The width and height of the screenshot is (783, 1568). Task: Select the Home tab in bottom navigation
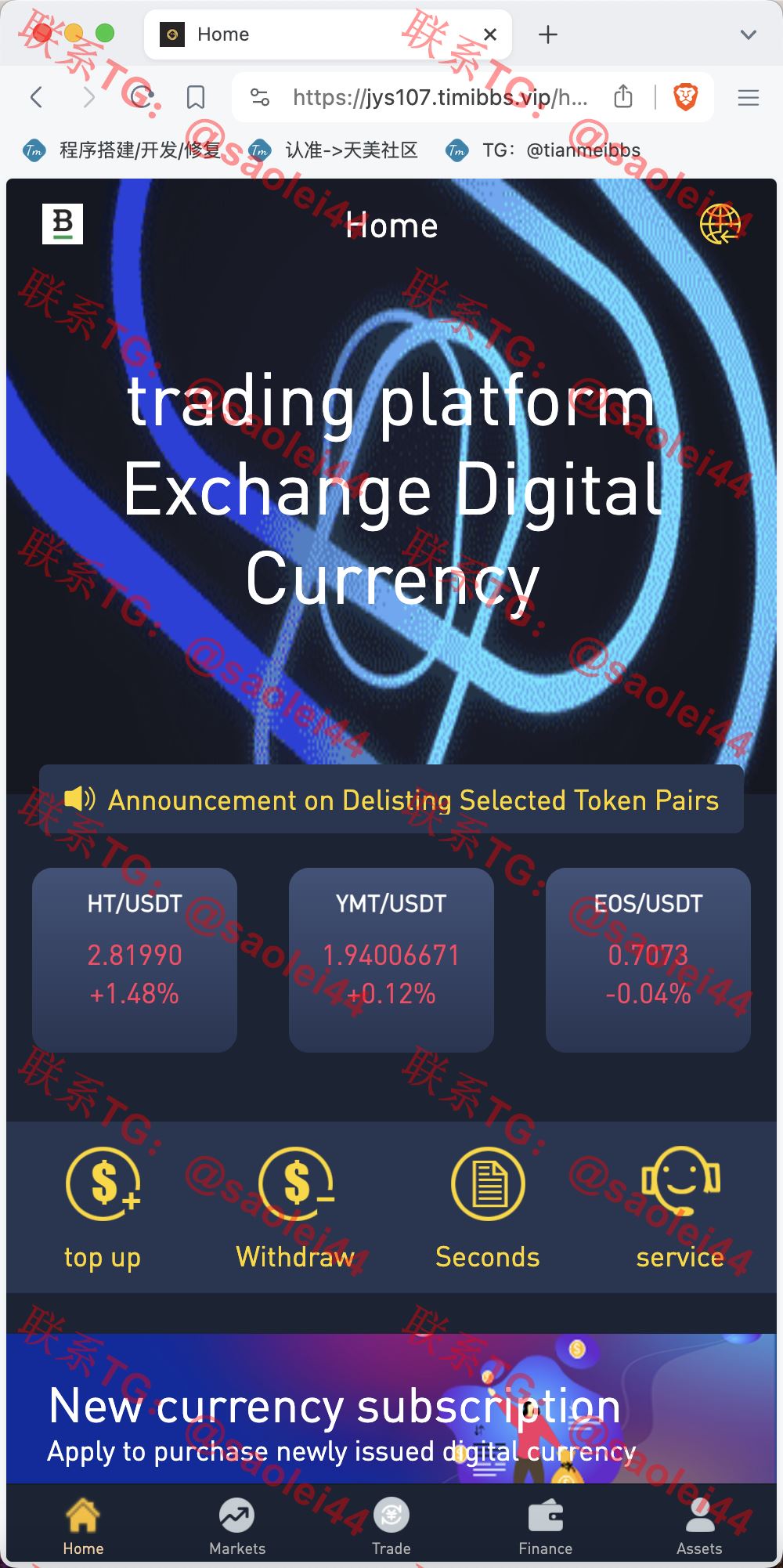pos(83,1526)
